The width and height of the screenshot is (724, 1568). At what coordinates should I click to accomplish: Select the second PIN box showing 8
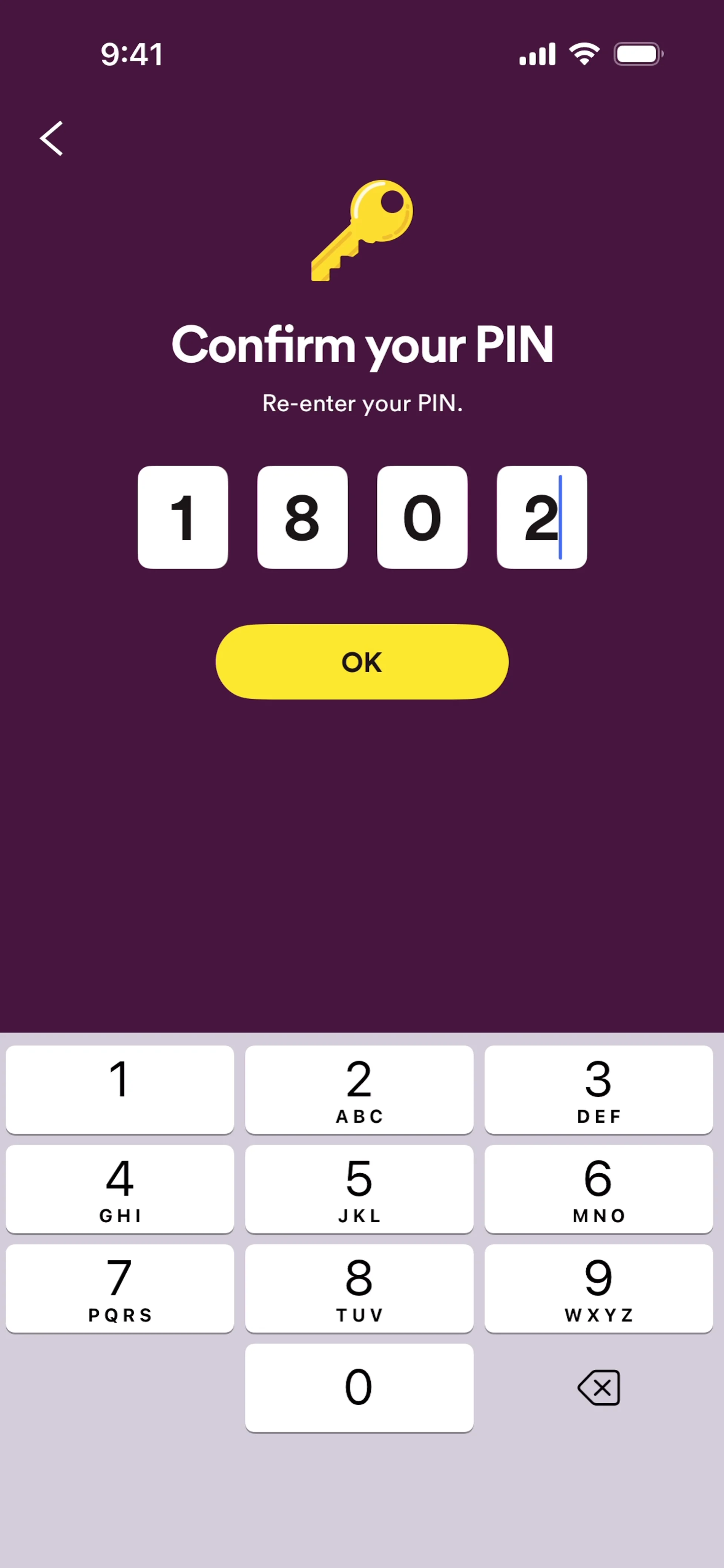[302, 517]
